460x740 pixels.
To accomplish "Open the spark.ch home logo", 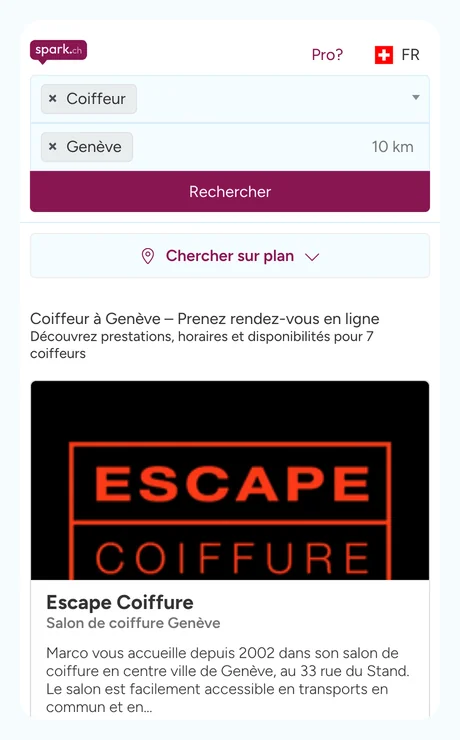I will 59,51.
